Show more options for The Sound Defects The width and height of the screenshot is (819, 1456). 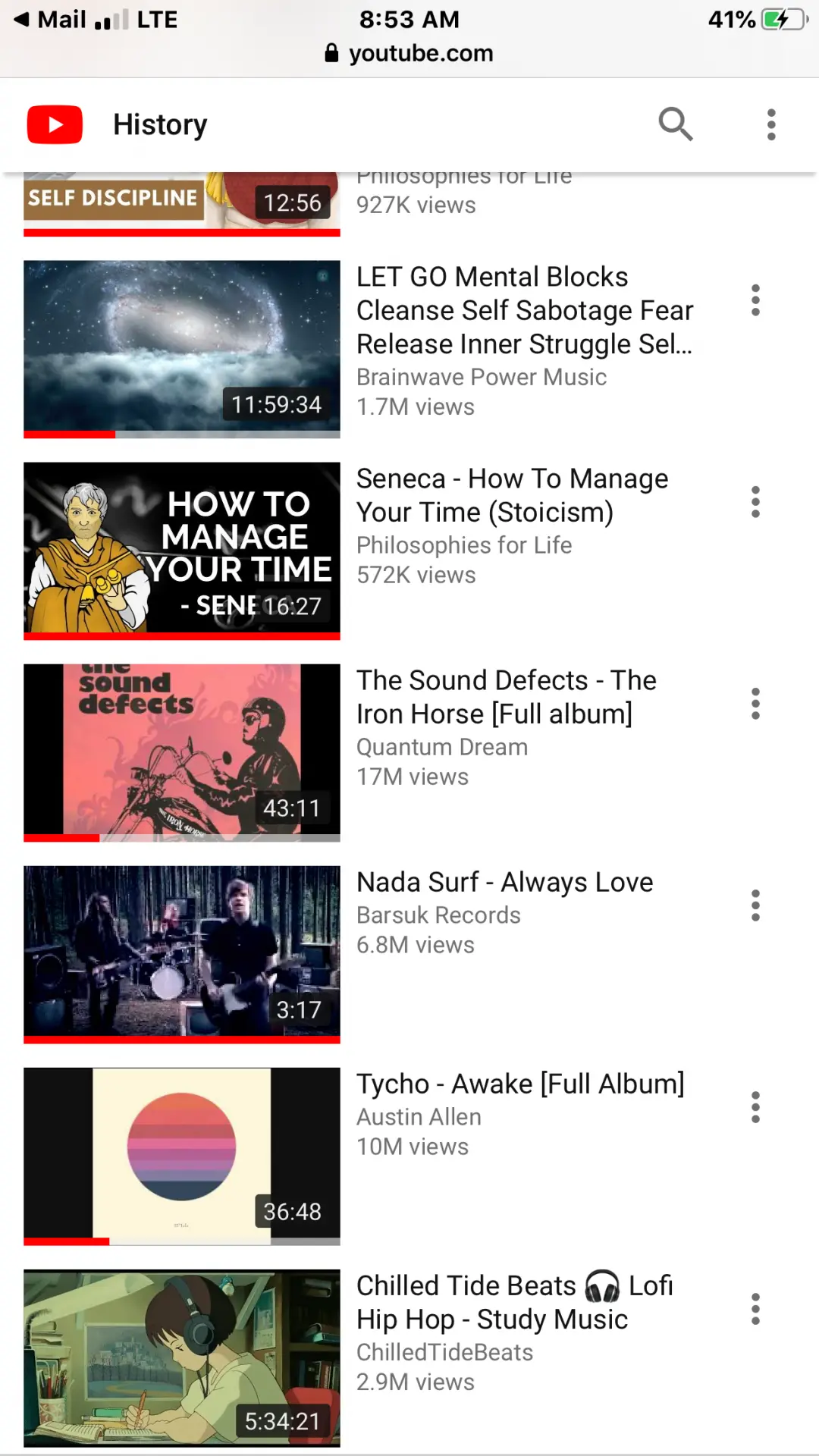(755, 704)
